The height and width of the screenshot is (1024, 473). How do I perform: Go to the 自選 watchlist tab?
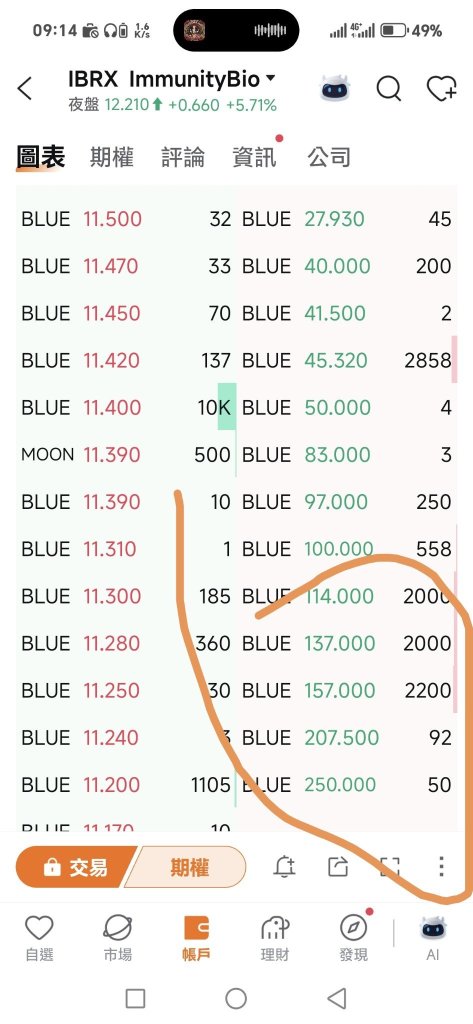pyautogui.click(x=39, y=938)
